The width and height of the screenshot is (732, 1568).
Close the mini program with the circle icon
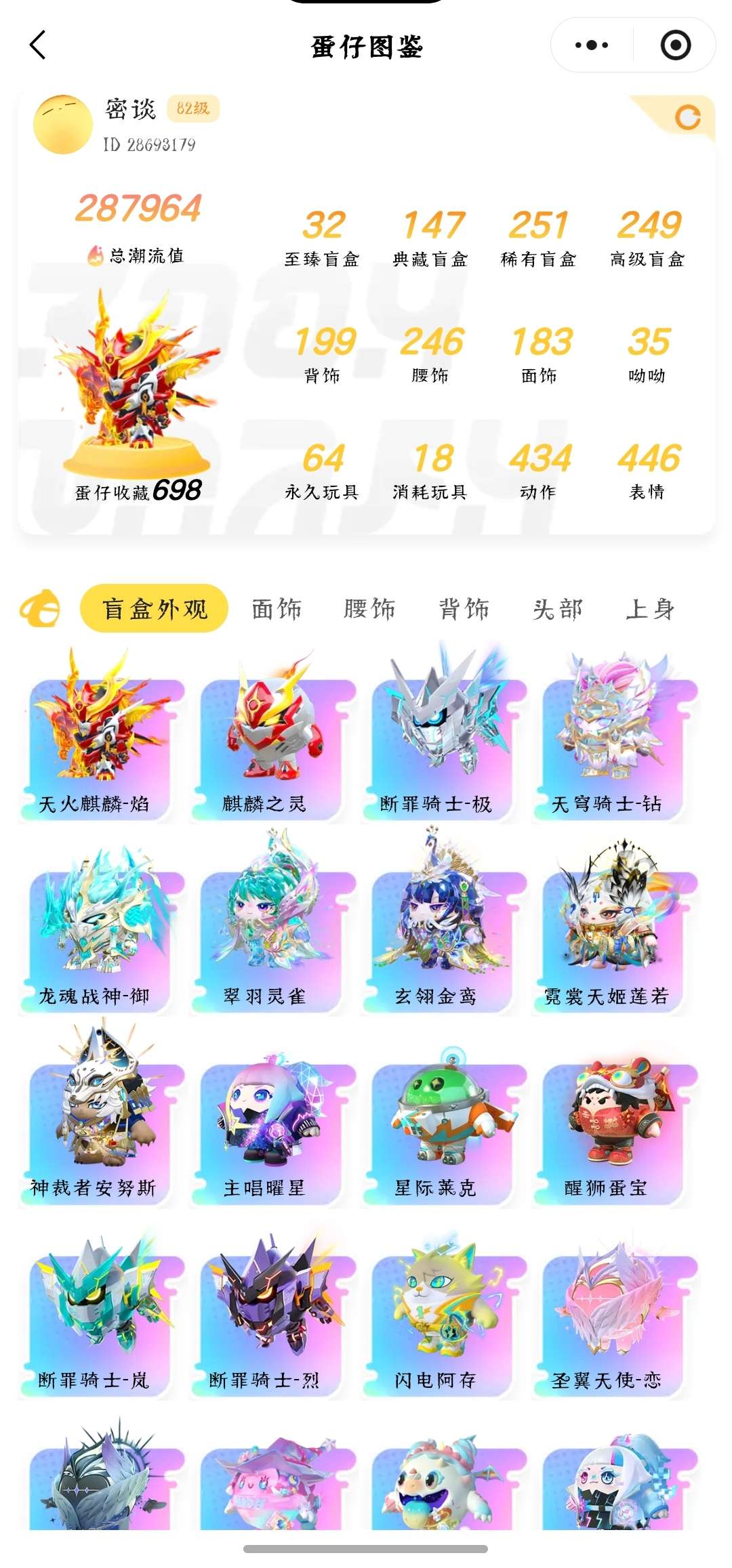click(675, 45)
